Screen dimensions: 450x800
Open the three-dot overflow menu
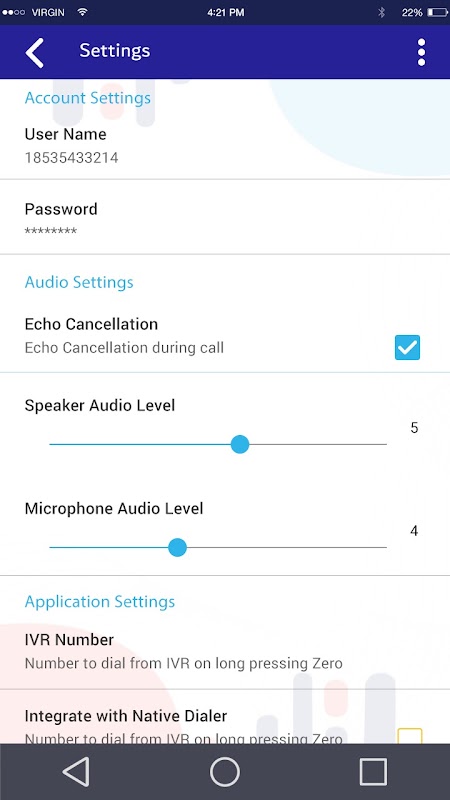(x=421, y=52)
